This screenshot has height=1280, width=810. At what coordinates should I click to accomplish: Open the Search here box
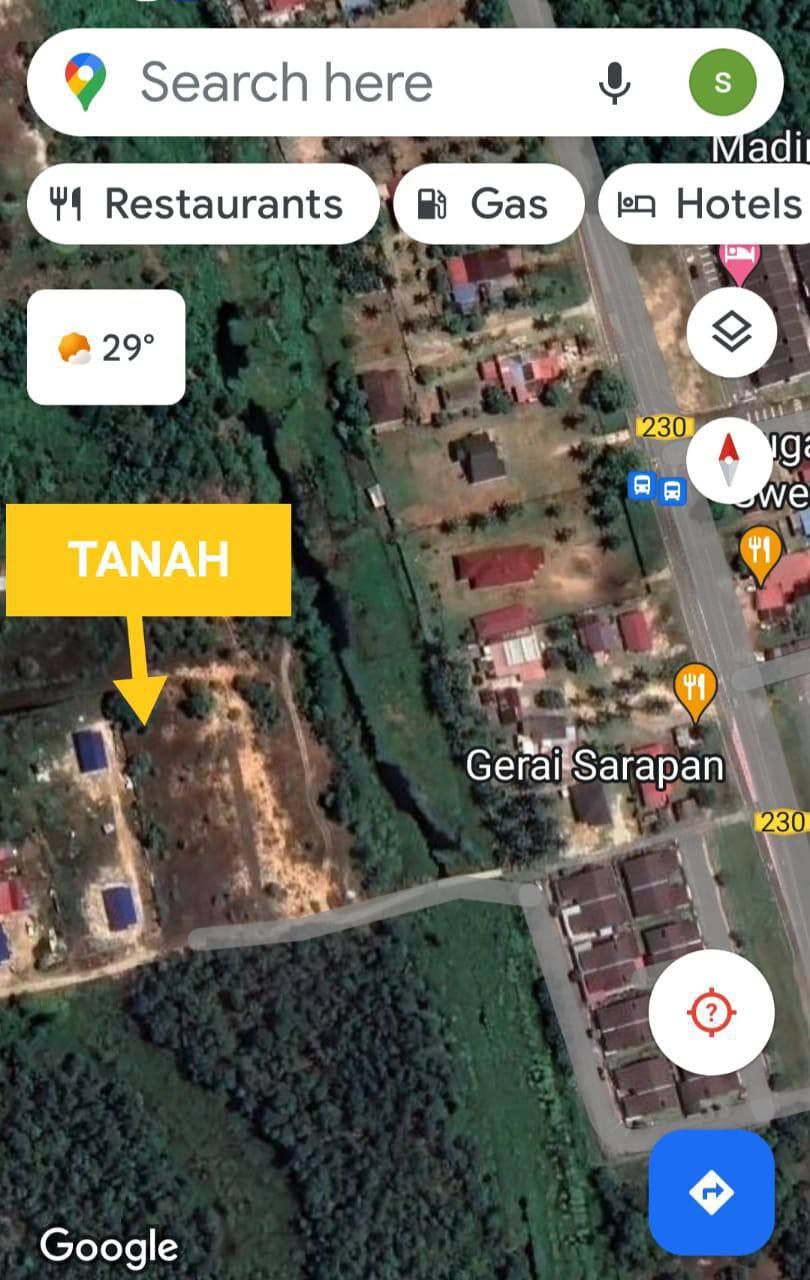click(300, 82)
